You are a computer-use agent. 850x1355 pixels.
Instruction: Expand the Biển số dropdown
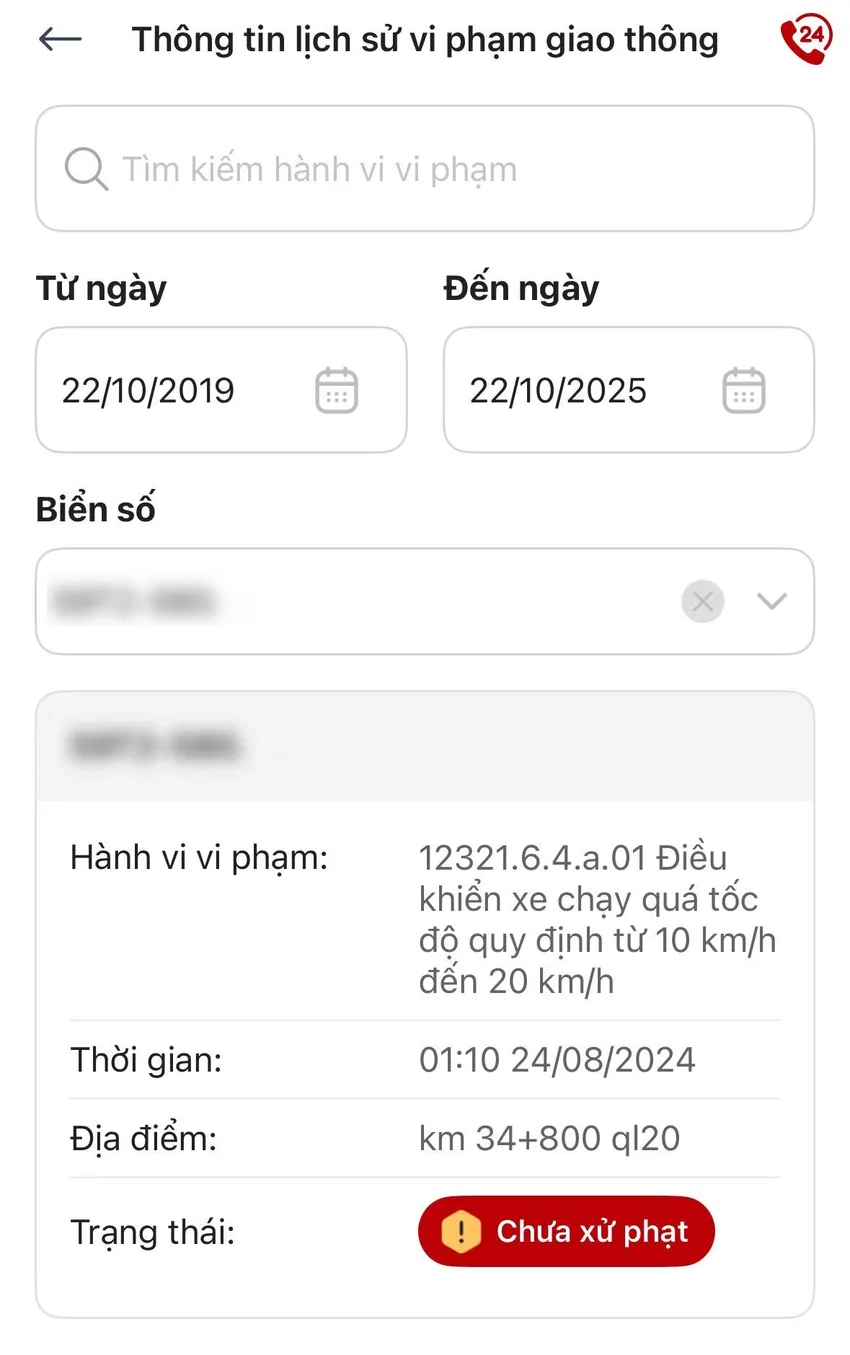(x=772, y=602)
